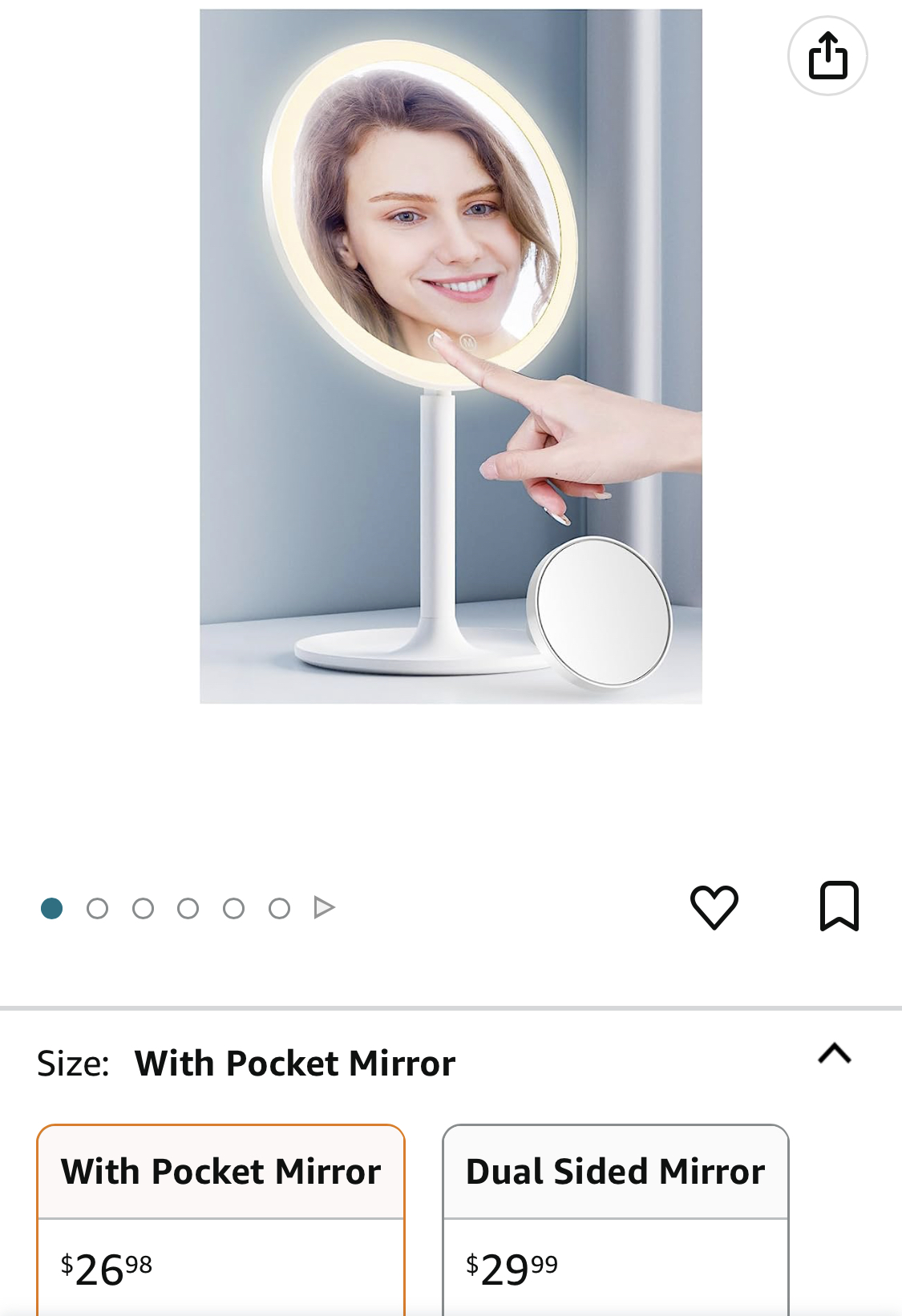Screen dimensions: 902x1316
Task: Jump to second image dot
Action: coord(98,908)
